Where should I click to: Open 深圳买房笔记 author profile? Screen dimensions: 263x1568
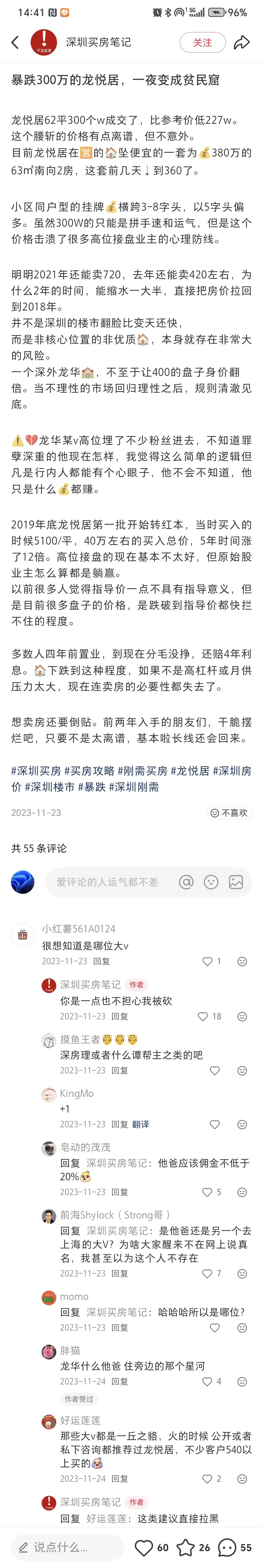98,42
